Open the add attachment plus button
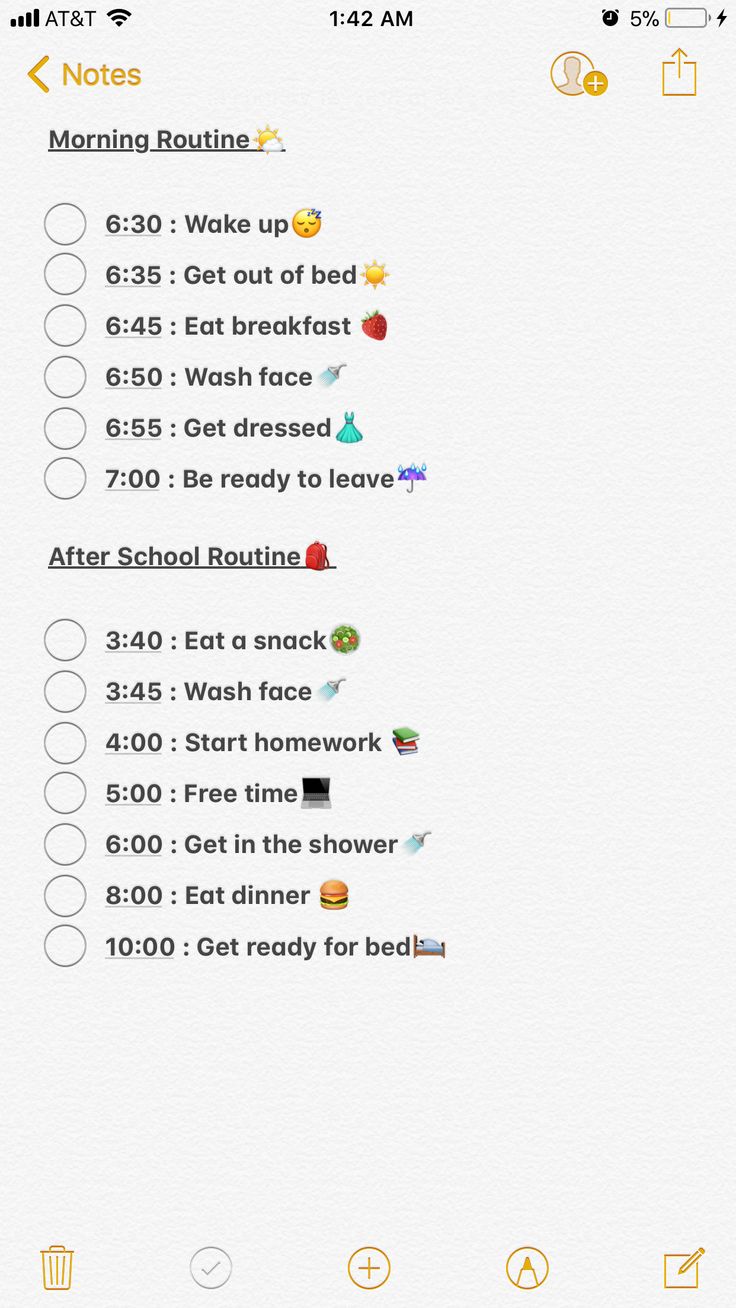Viewport: 736px width, 1308px height. click(x=369, y=1268)
